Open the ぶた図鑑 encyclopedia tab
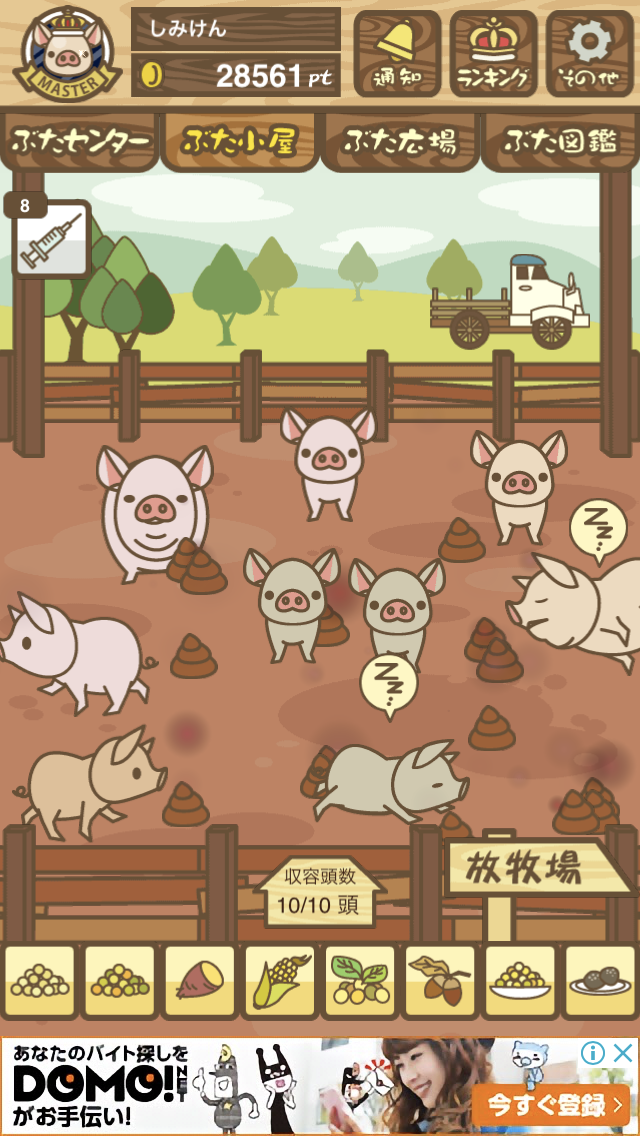The image size is (640, 1136). coord(560,142)
